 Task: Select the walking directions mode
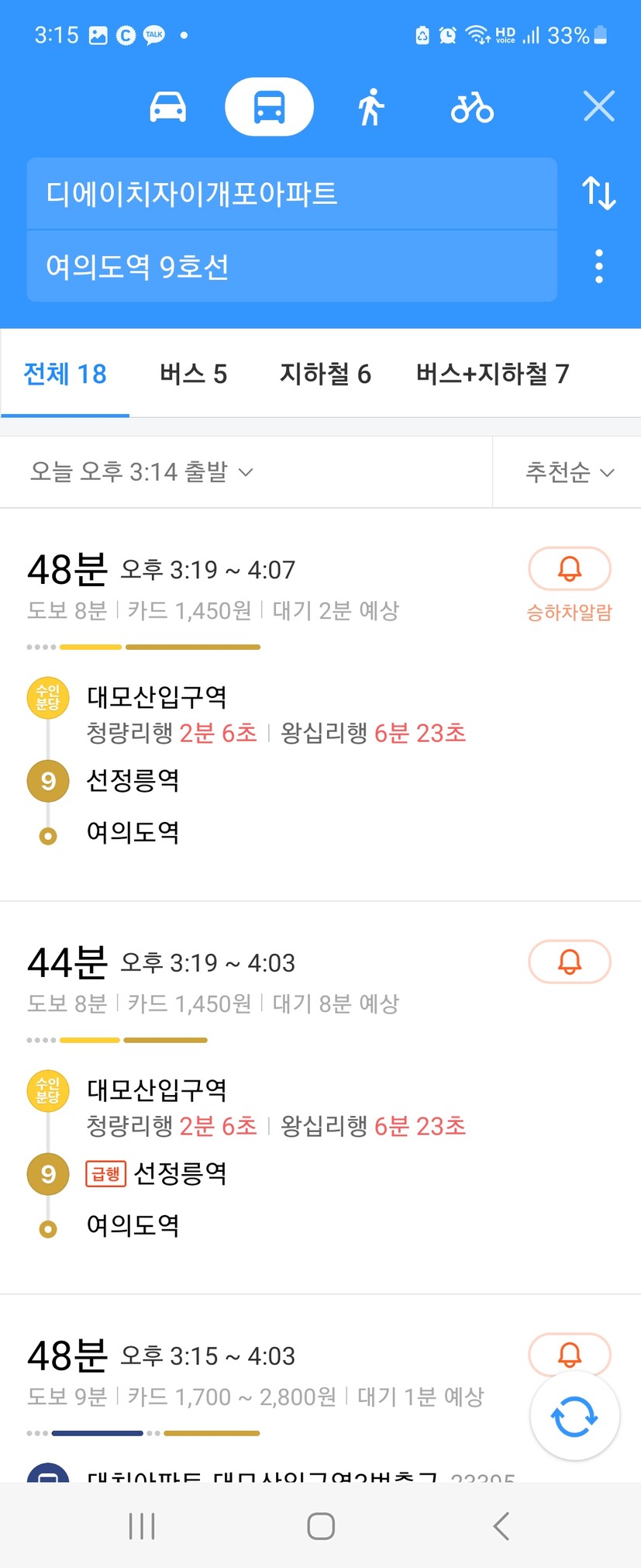tap(371, 107)
